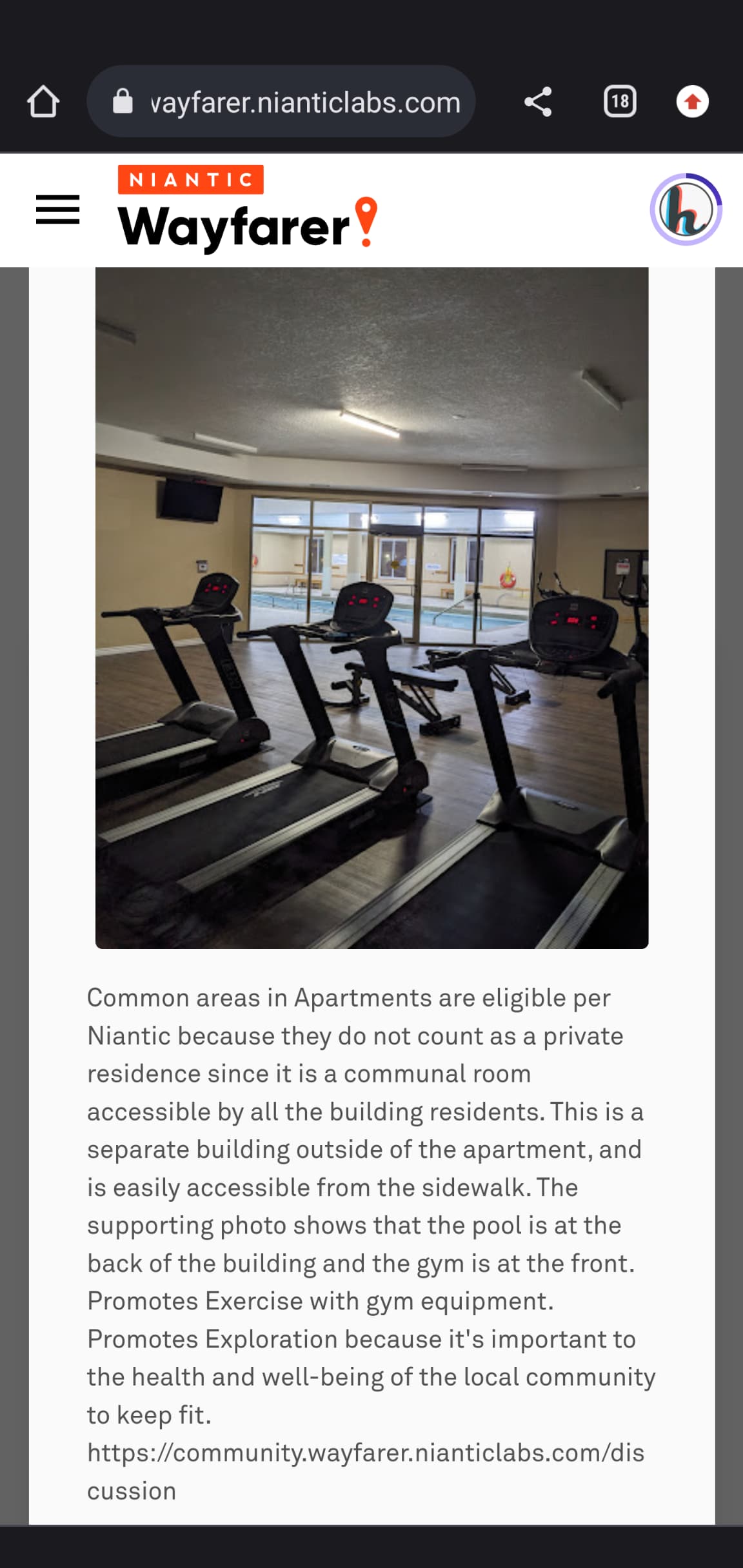This screenshot has width=743, height=1568.
Task: Share this page
Action: pyautogui.click(x=538, y=102)
